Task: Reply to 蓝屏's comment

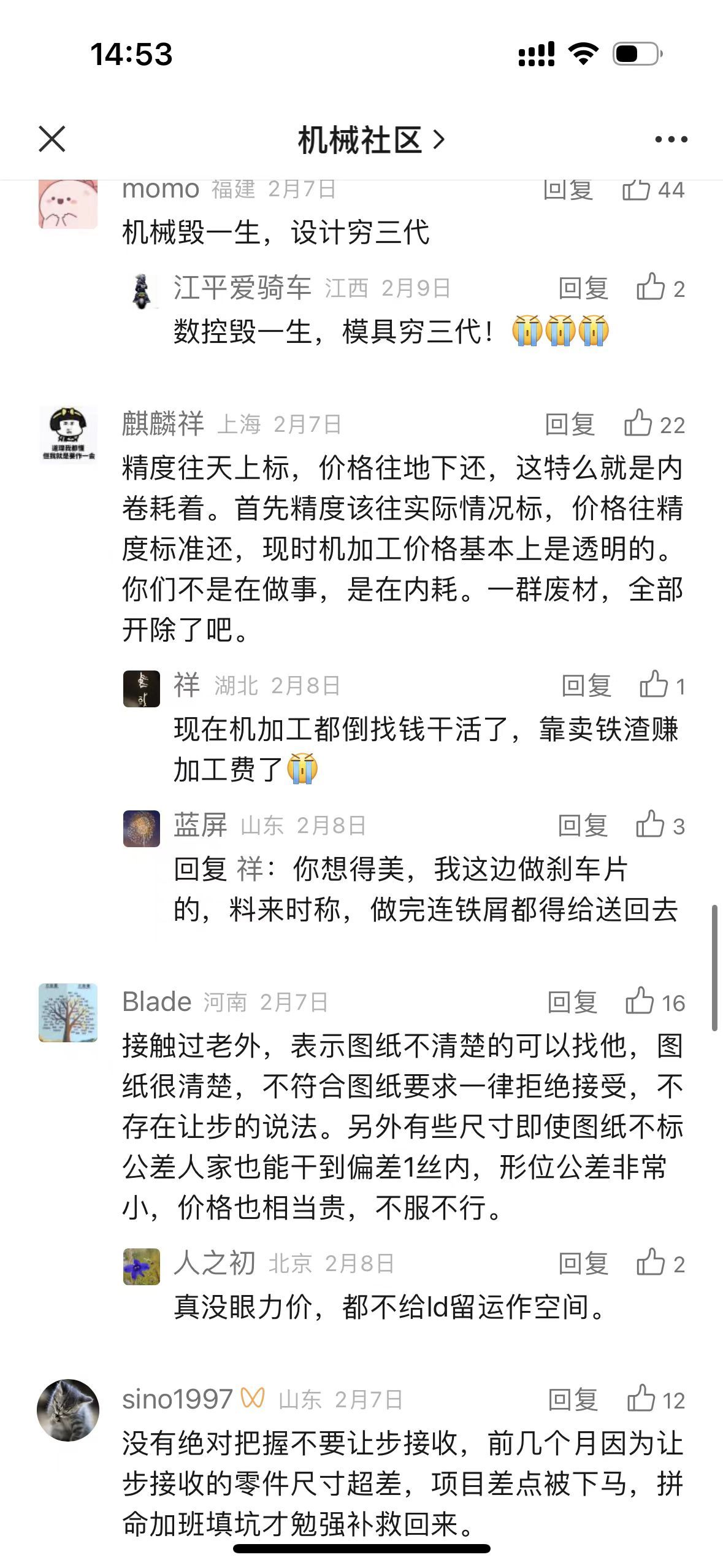Action: pos(583,826)
